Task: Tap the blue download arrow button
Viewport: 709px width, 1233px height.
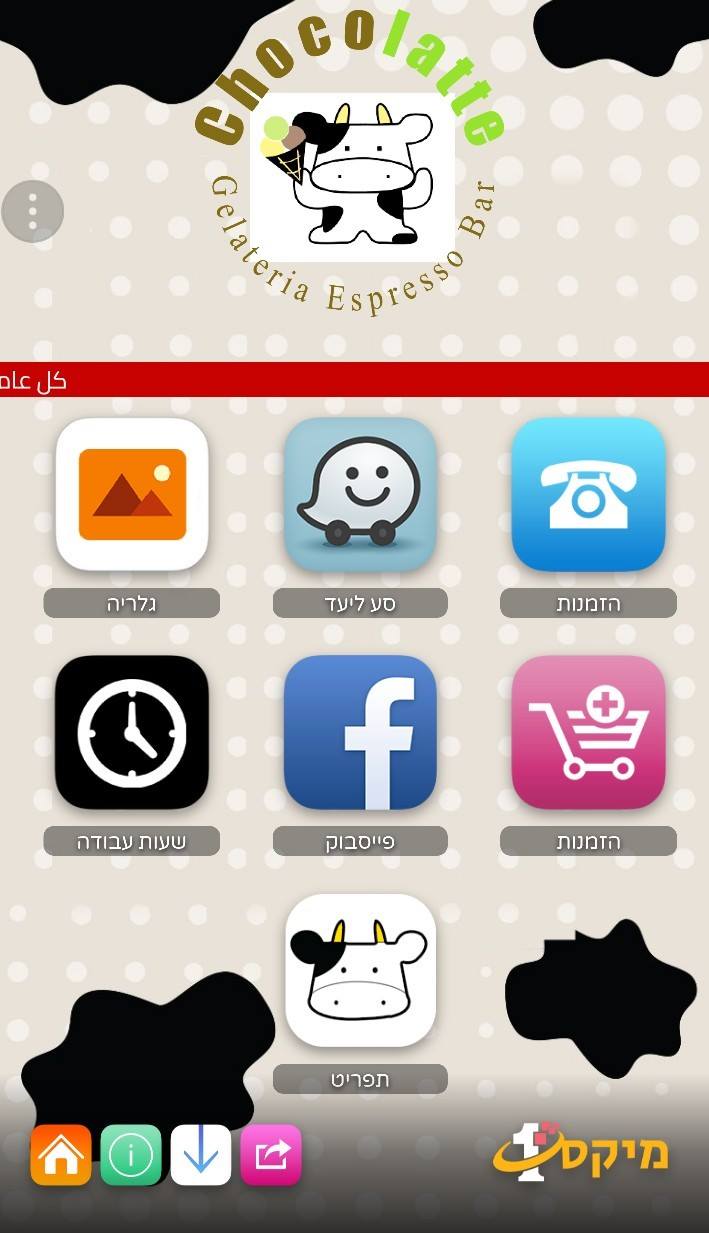Action: pos(201,1155)
